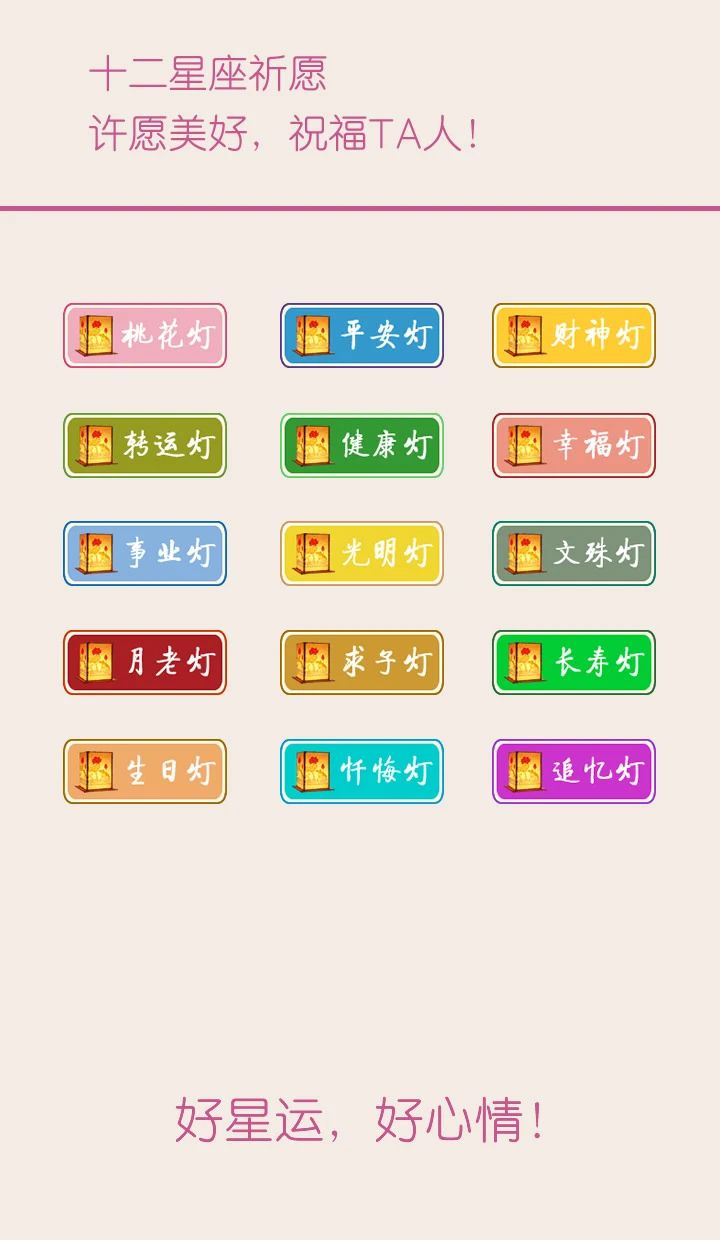Select the 幸福灯 lantern button
The width and height of the screenshot is (720, 1240).
(574, 445)
